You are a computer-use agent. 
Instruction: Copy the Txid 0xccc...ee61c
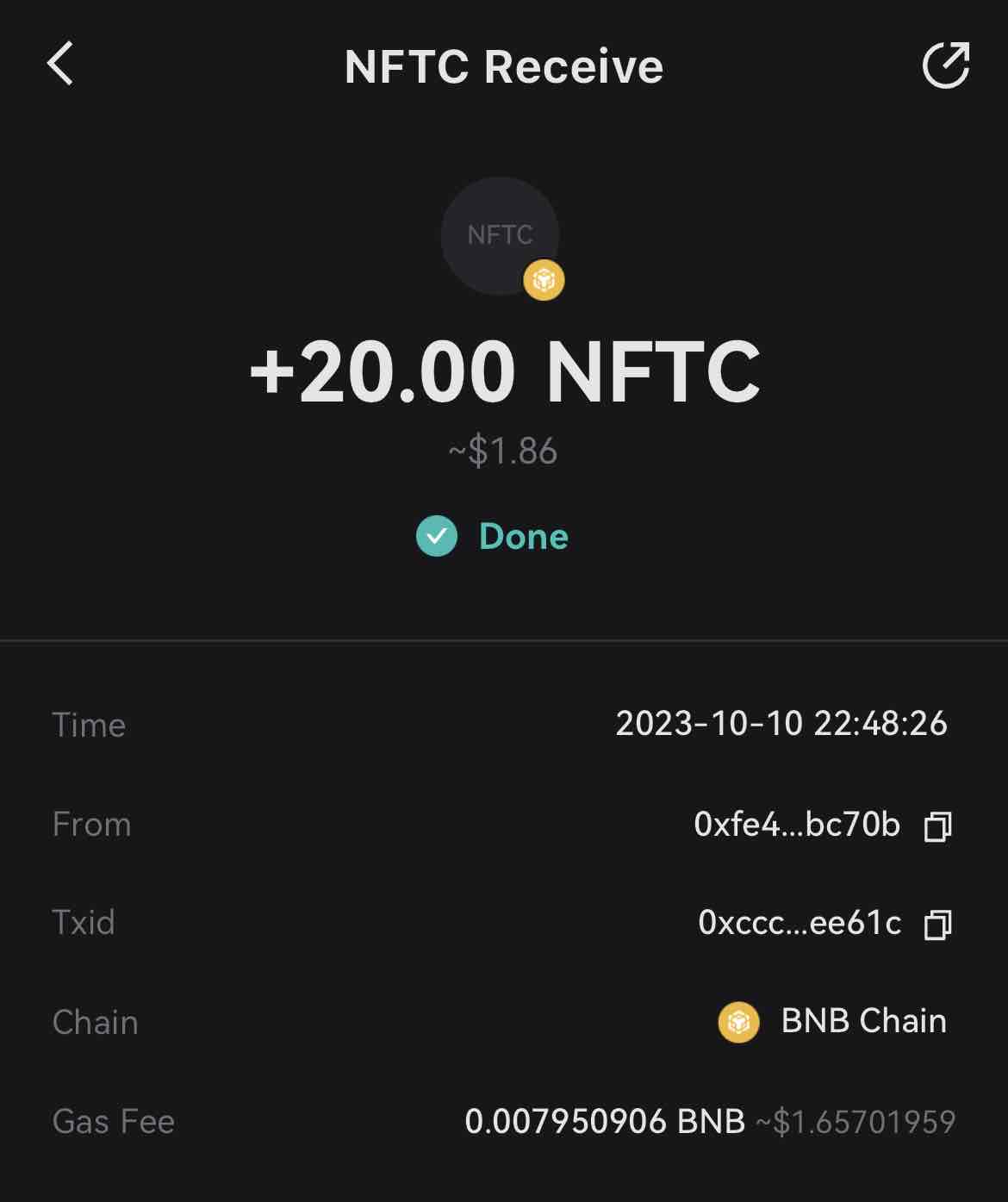coord(937,925)
